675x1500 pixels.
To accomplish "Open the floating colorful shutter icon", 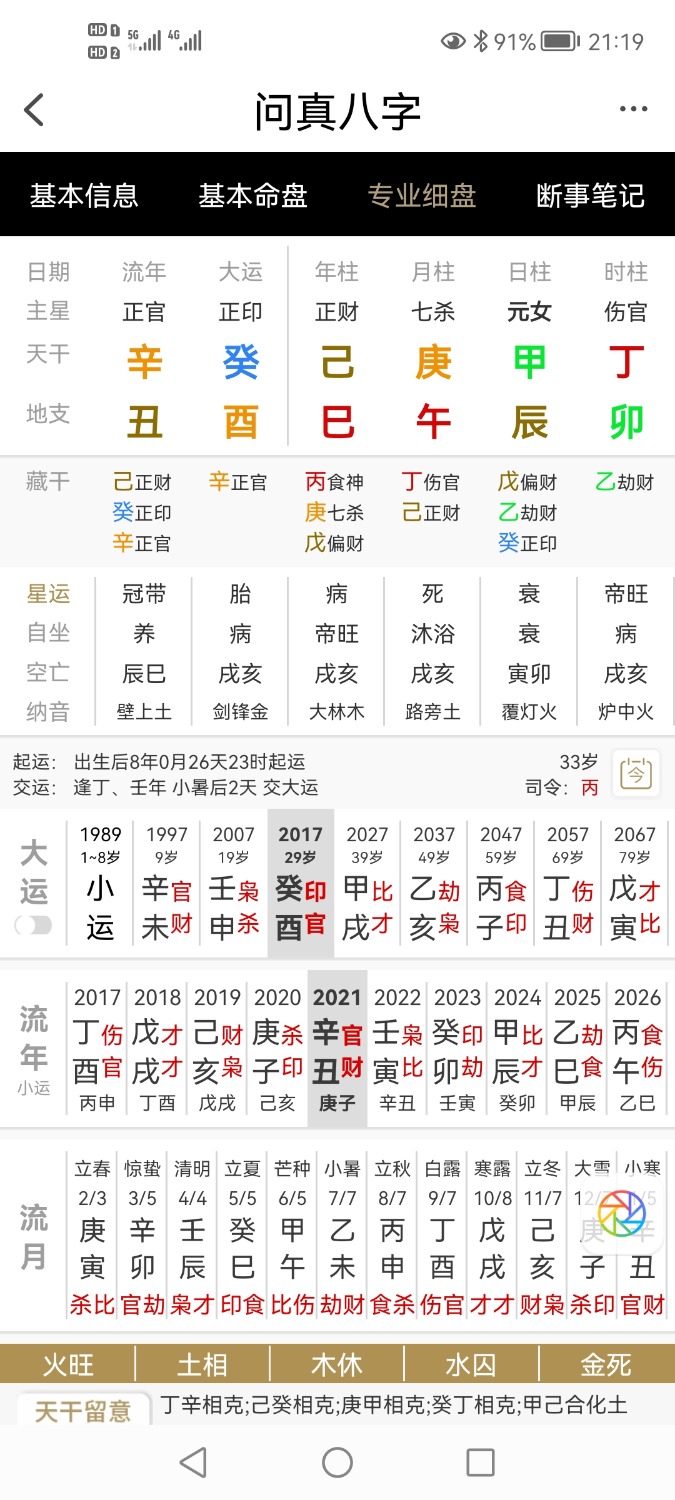I will pyautogui.click(x=622, y=1212).
